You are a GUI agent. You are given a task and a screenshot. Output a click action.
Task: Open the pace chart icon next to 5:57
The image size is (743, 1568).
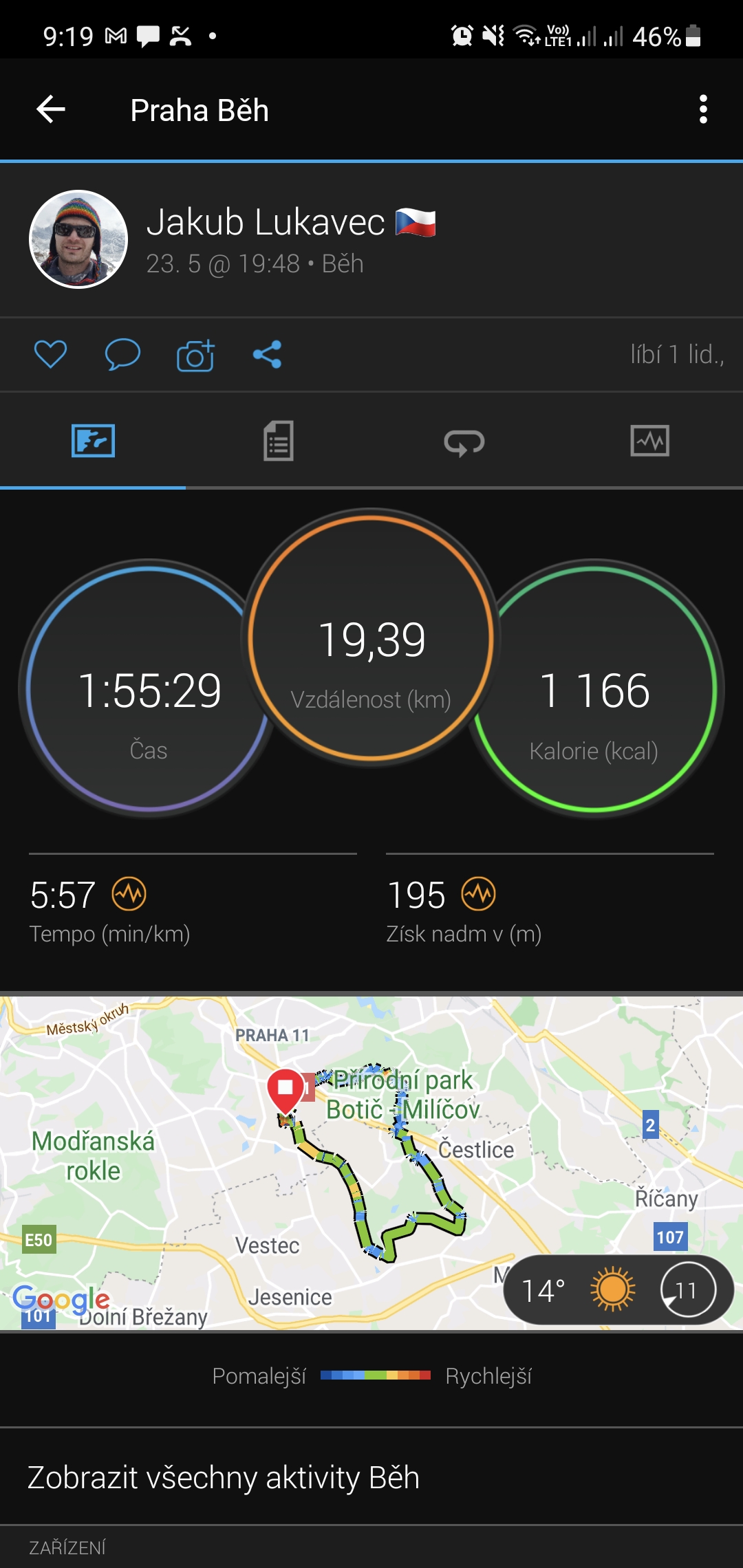[129, 894]
